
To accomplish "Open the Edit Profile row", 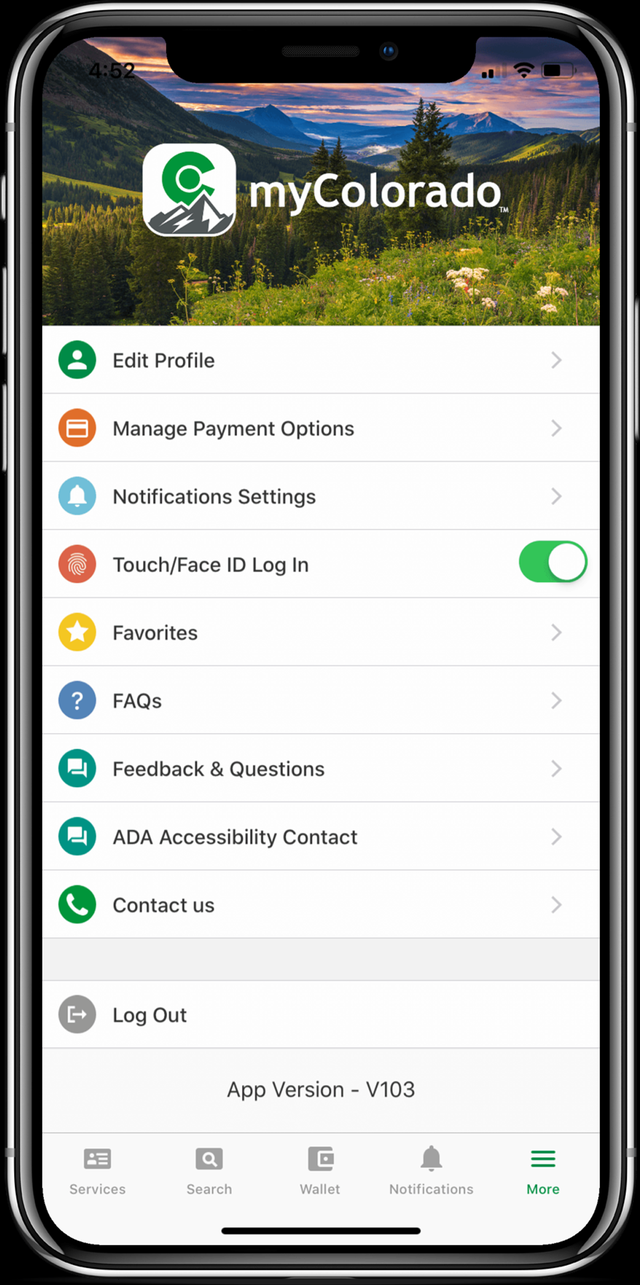I will [320, 360].
